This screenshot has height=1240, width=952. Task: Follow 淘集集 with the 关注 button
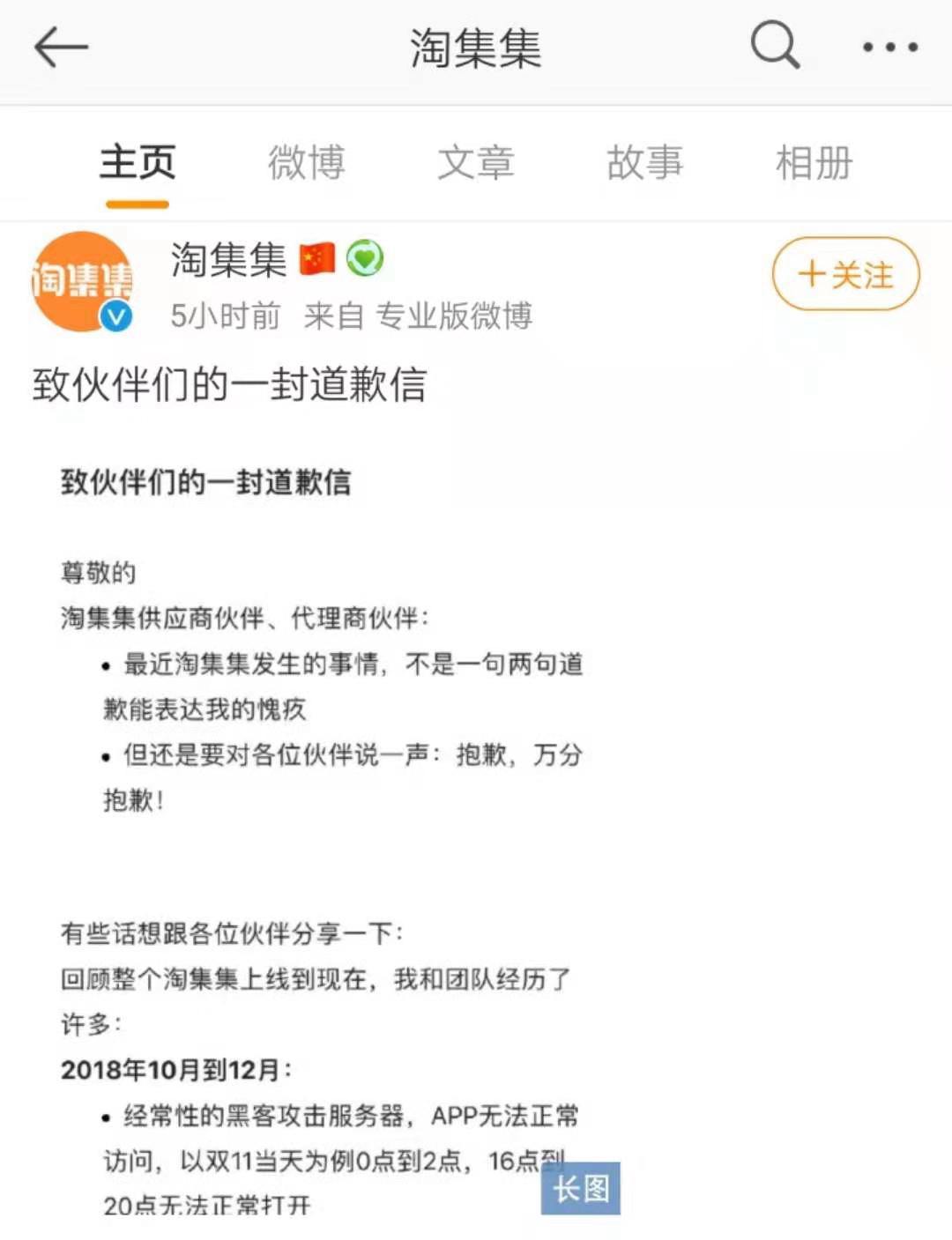coord(845,274)
